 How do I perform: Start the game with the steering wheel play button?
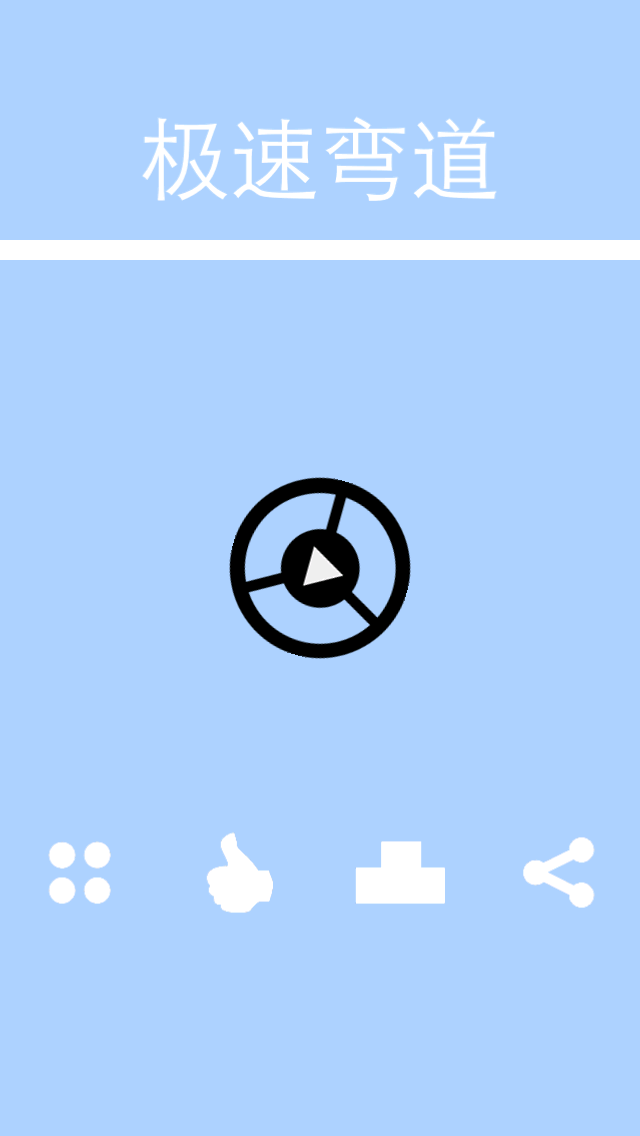tap(320, 568)
